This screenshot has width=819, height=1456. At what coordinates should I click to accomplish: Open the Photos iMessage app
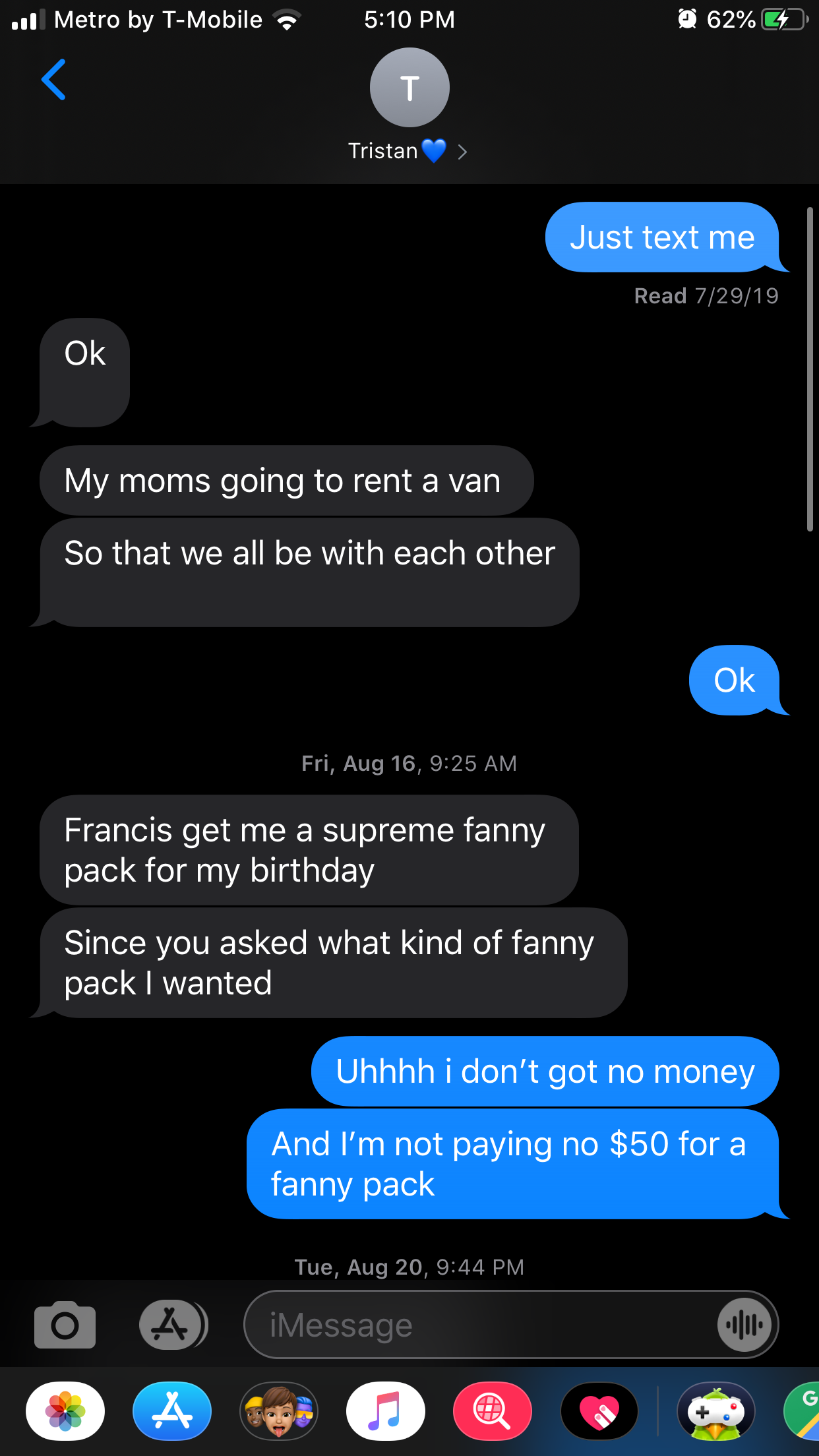pos(65,1411)
